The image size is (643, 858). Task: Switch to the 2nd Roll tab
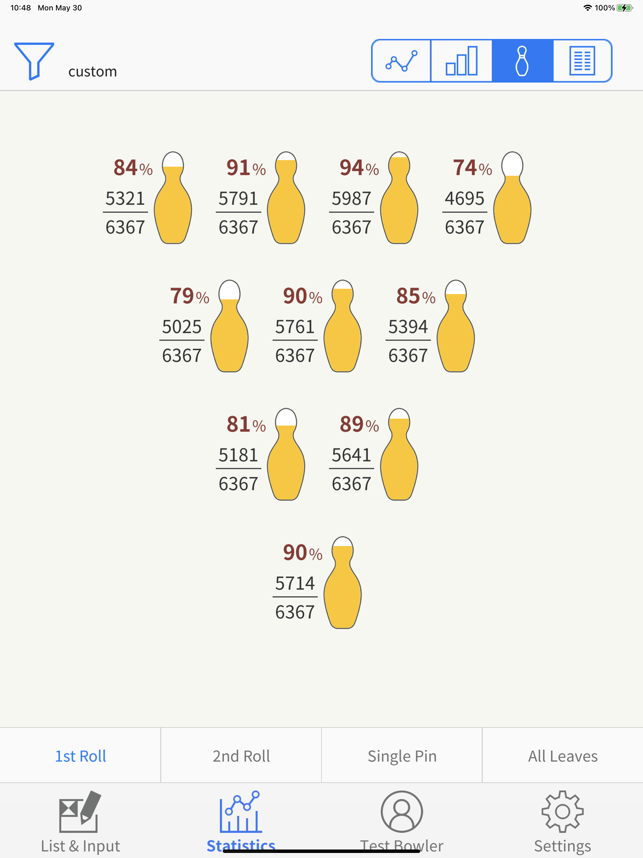(x=241, y=756)
